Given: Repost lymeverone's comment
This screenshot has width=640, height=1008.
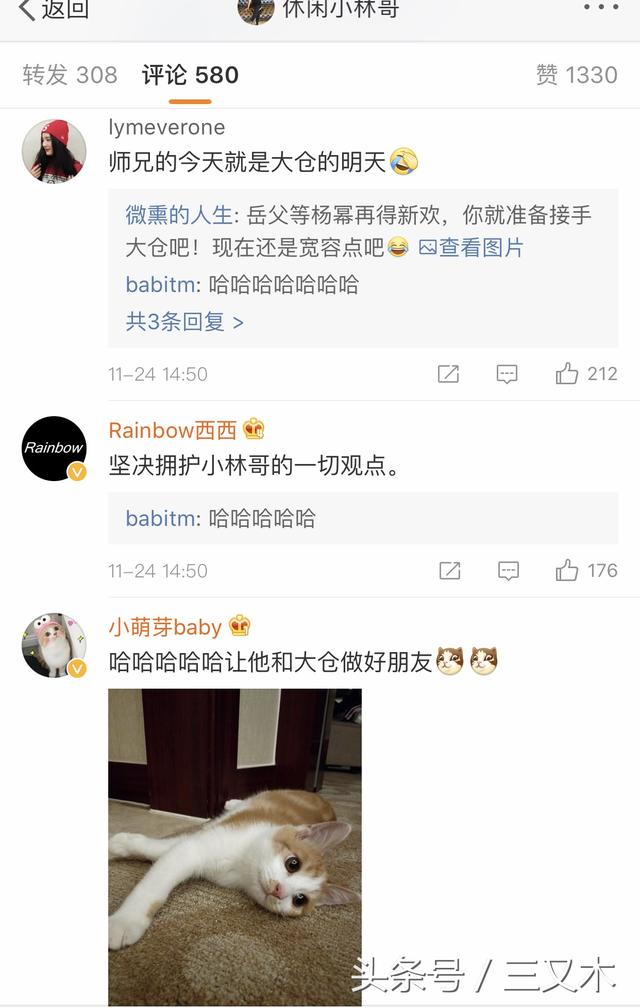Looking at the screenshot, I should tap(448, 374).
